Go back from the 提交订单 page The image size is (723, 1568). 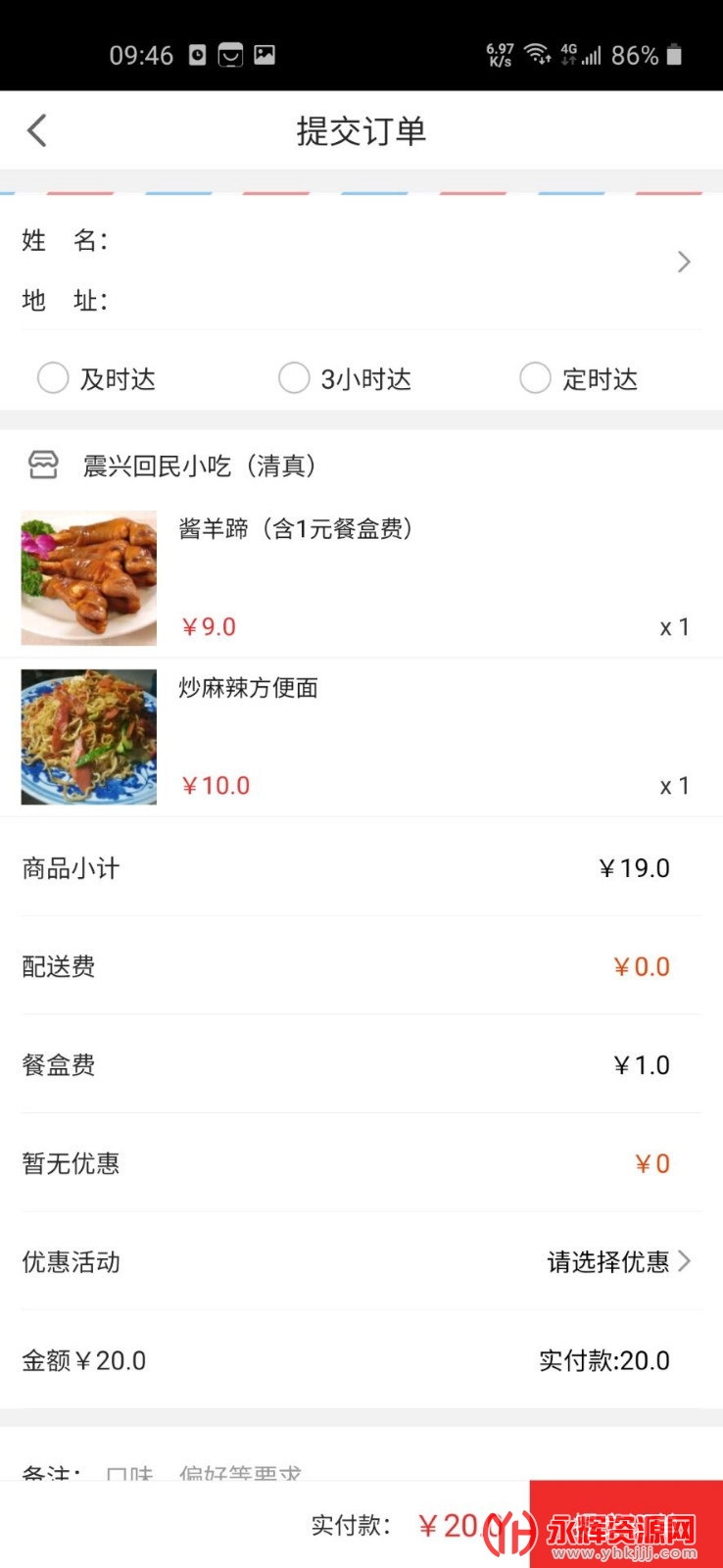(x=37, y=130)
